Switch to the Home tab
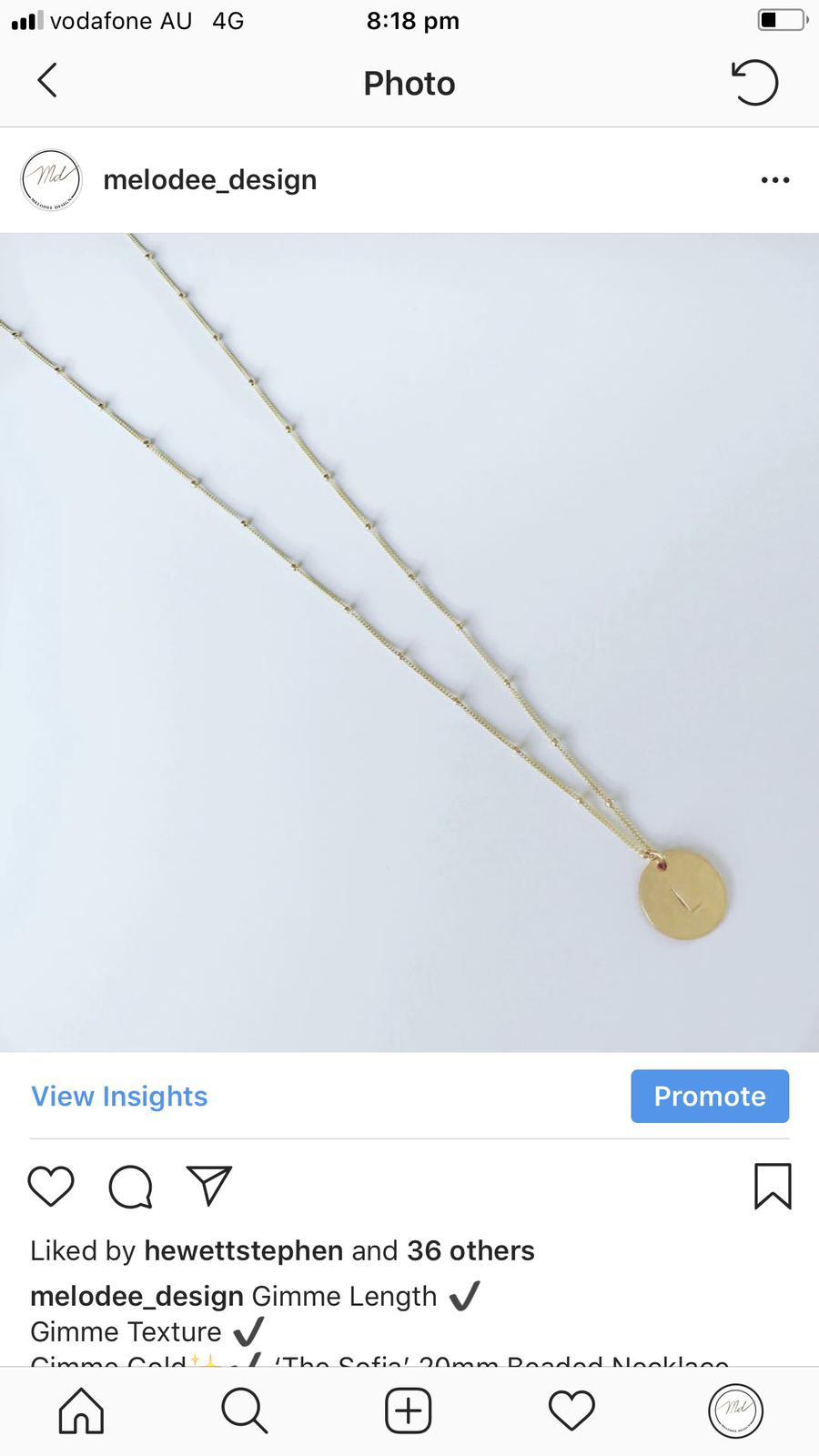Image resolution: width=819 pixels, height=1456 pixels. (81, 1411)
